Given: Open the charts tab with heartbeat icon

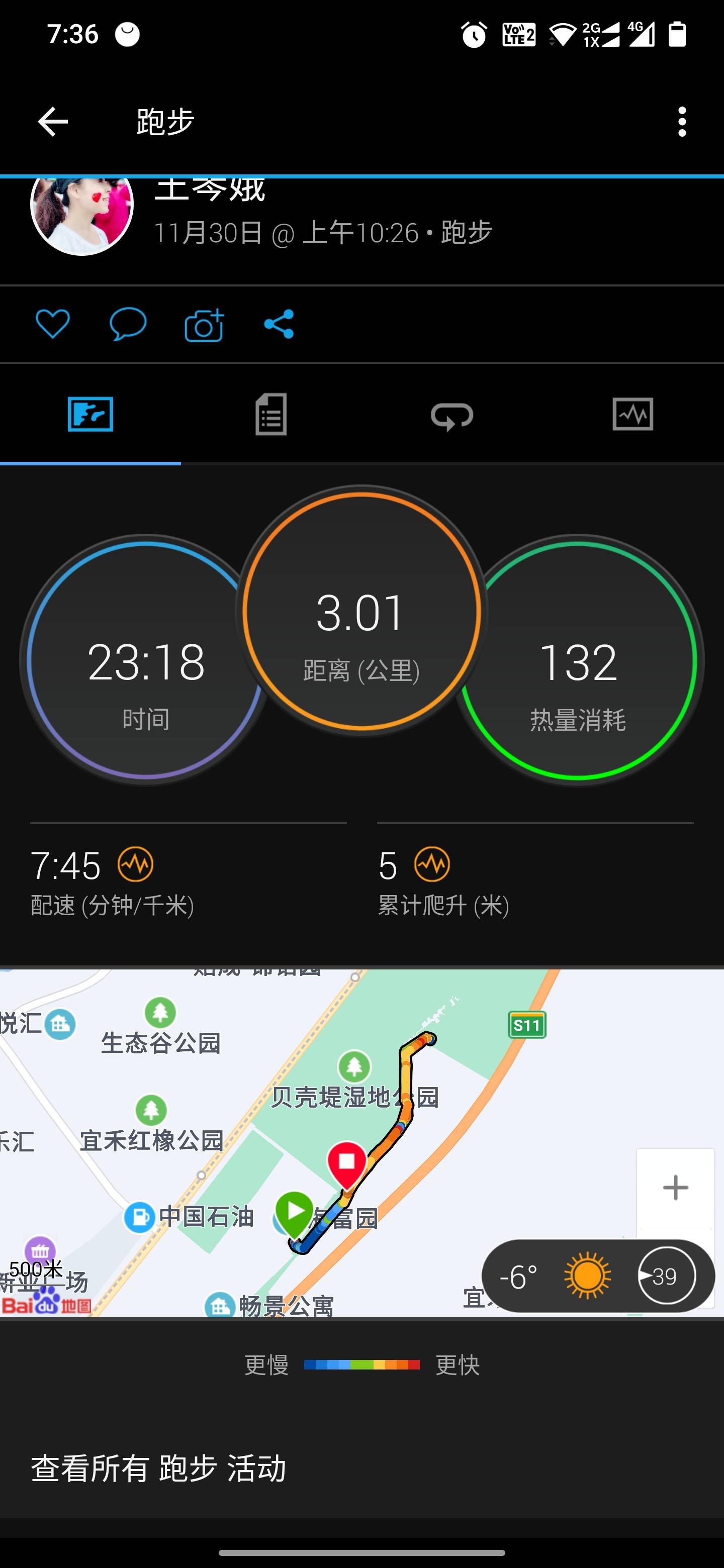Looking at the screenshot, I should [x=633, y=415].
